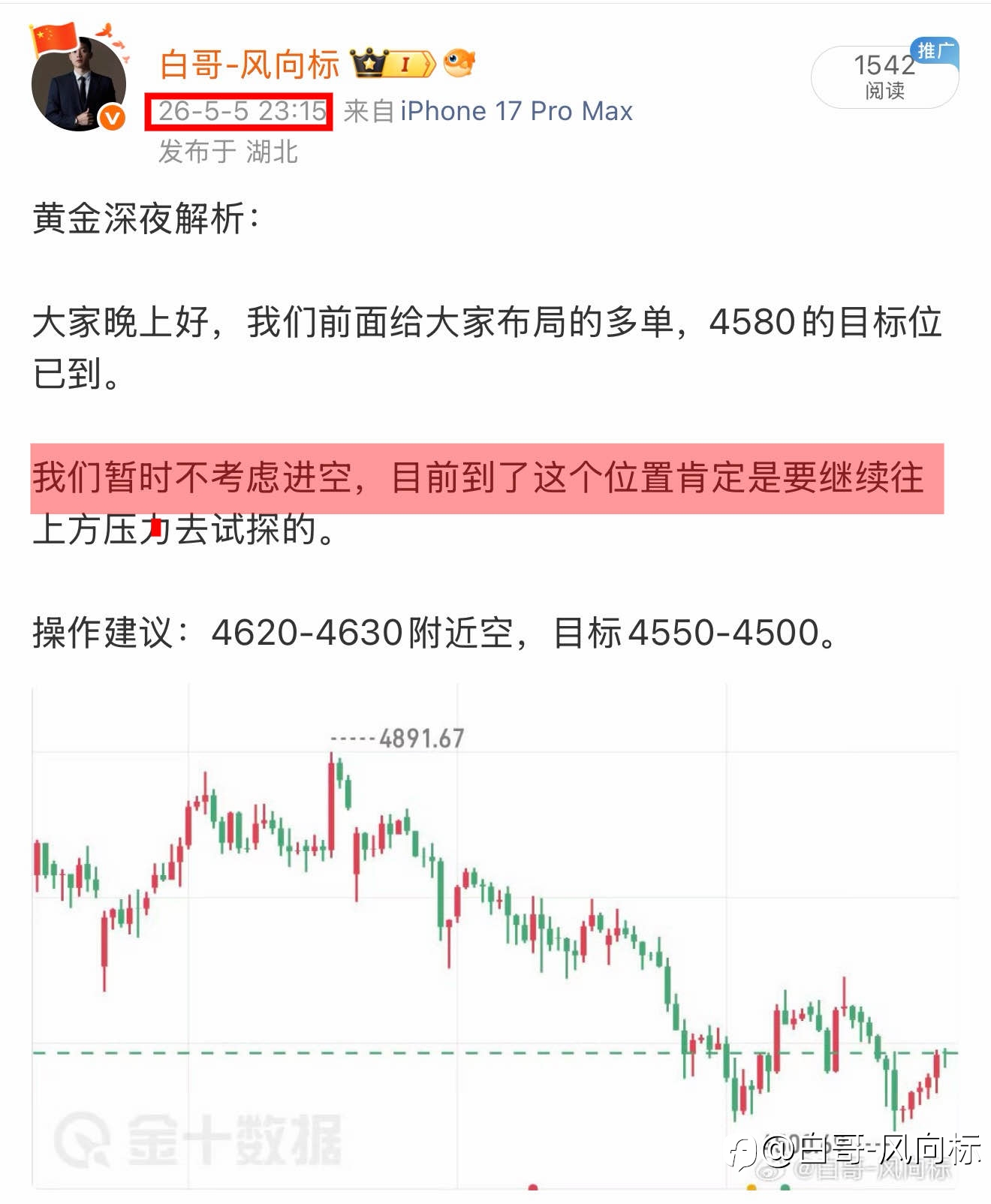The width and height of the screenshot is (991, 1204).
Task: Open the 推广 promote reads button
Action: (x=884, y=75)
